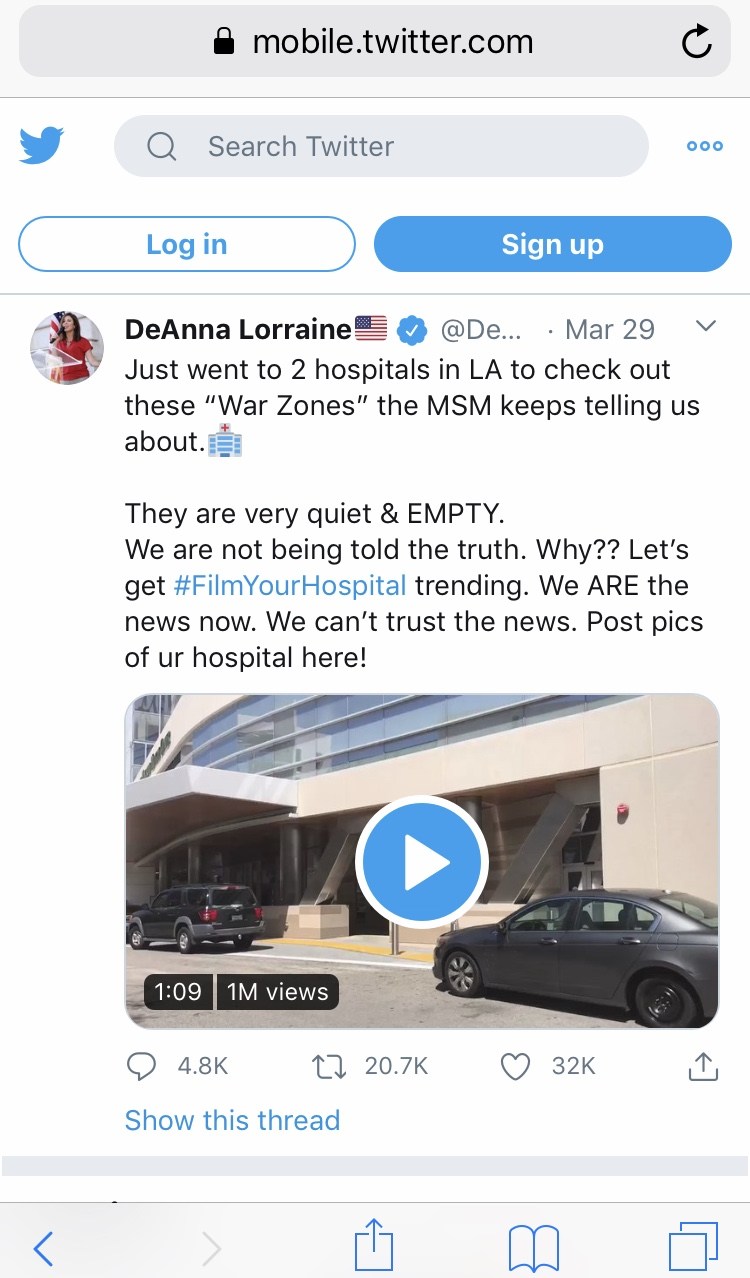Expand the tweet options chevron

(x=705, y=327)
